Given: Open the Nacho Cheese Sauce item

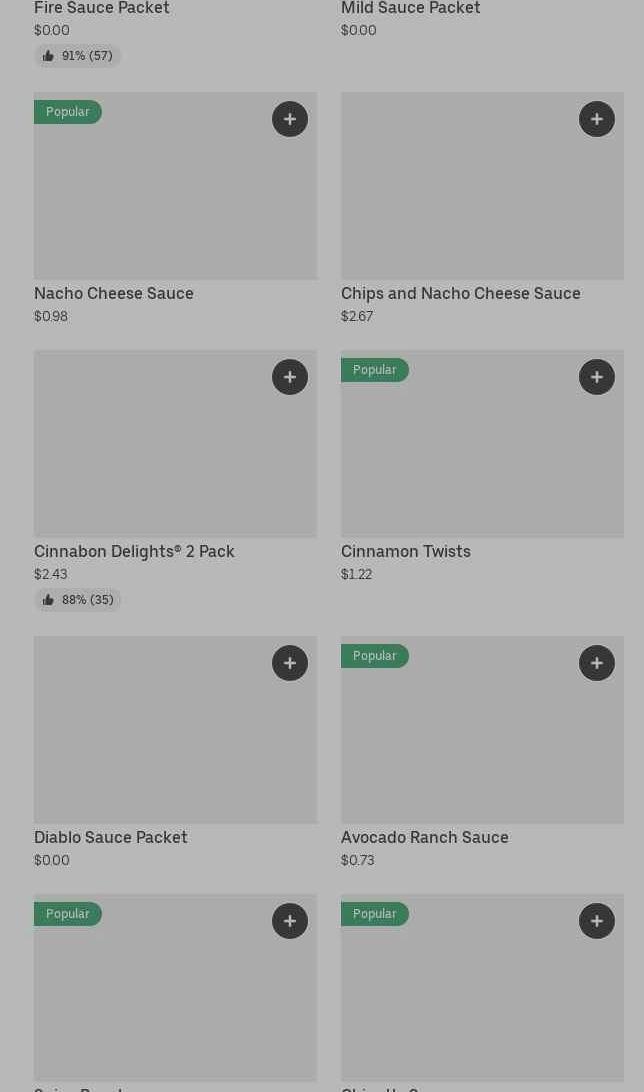Looking at the screenshot, I should [x=114, y=293].
